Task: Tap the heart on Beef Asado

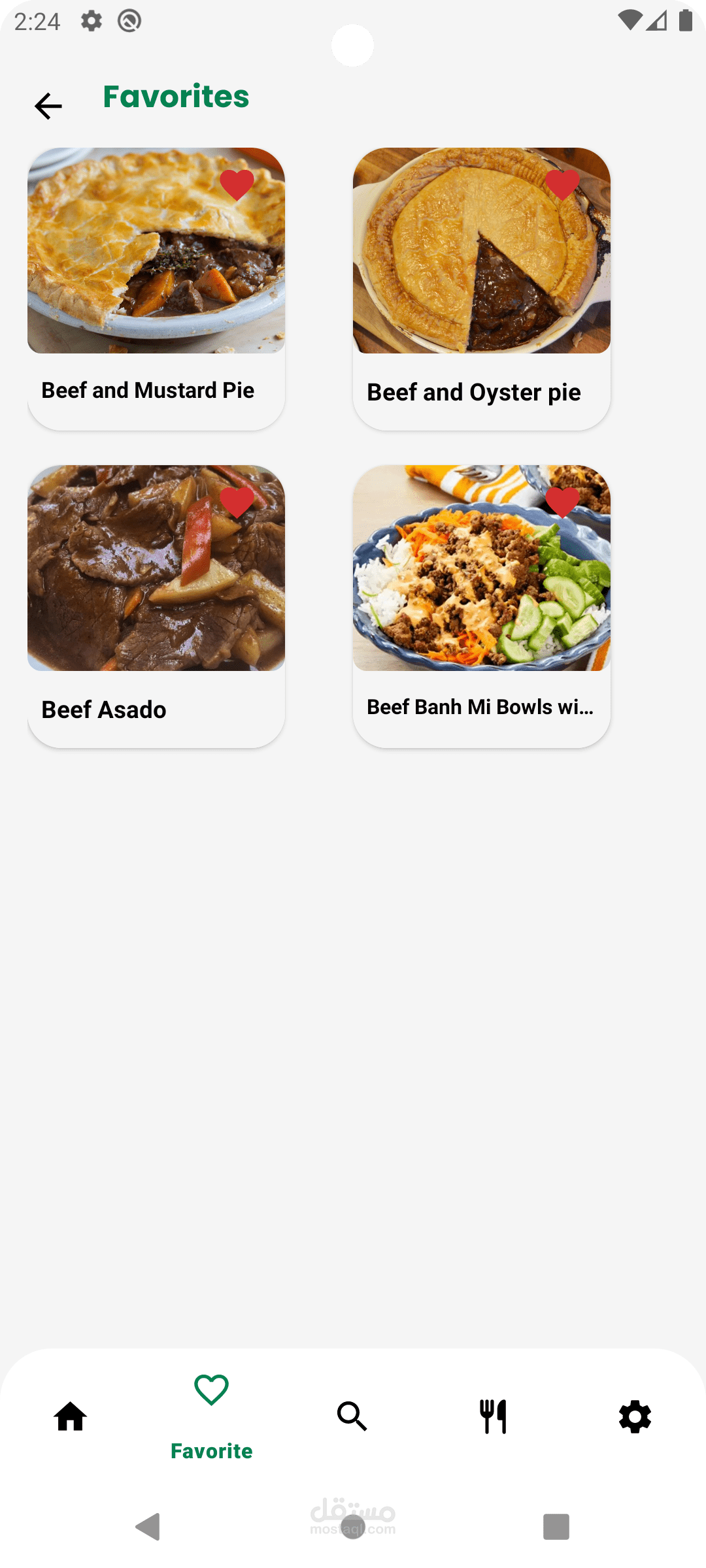Action: 237,502
